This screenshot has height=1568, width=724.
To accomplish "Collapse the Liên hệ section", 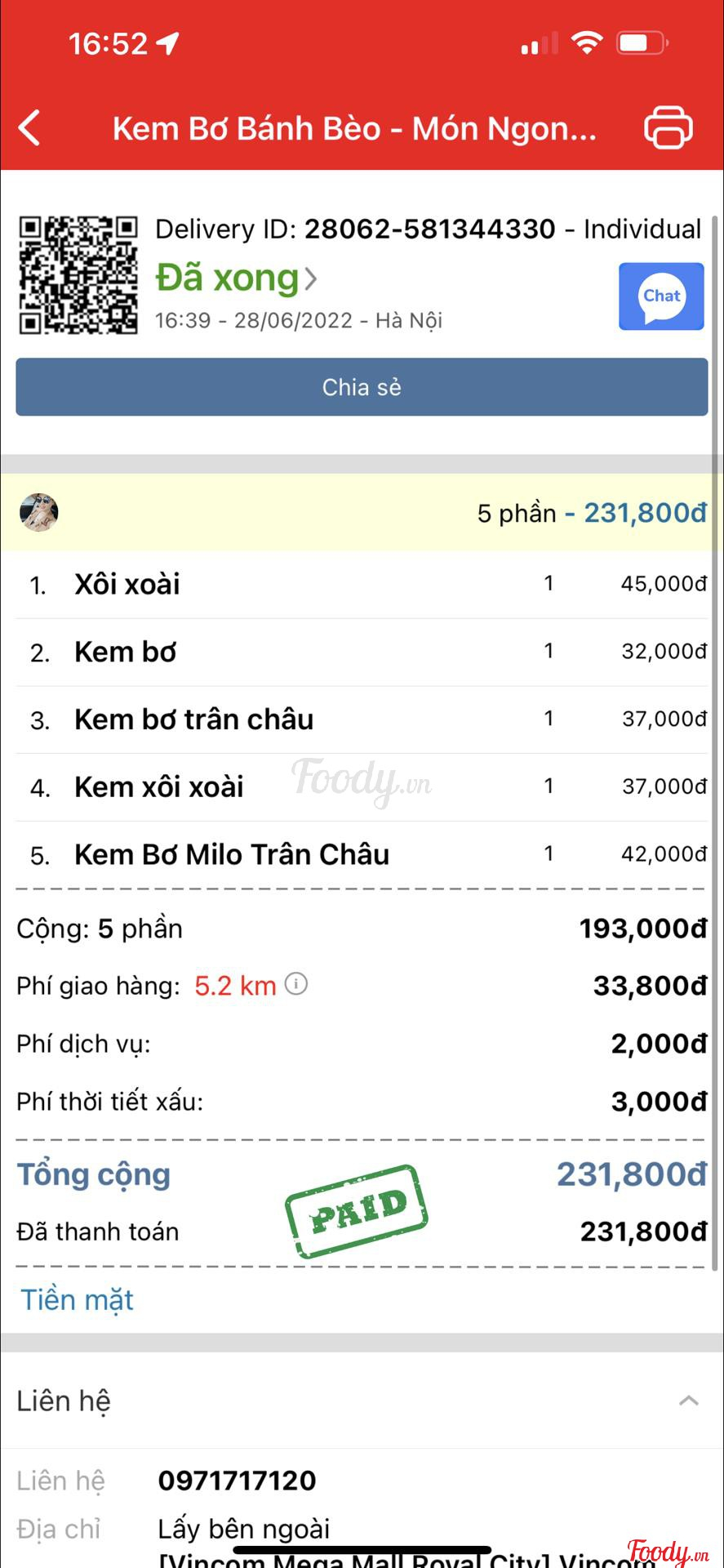I will tap(689, 1401).
